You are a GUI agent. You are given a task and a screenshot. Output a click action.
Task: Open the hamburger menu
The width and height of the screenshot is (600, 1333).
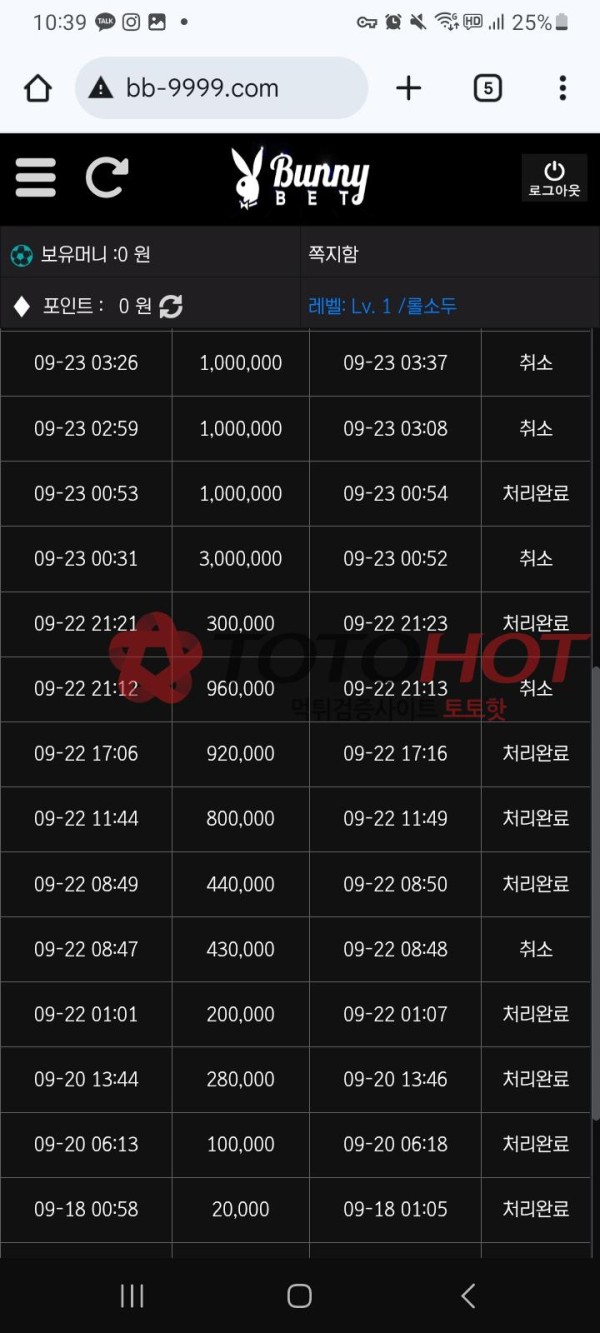[x=36, y=179]
